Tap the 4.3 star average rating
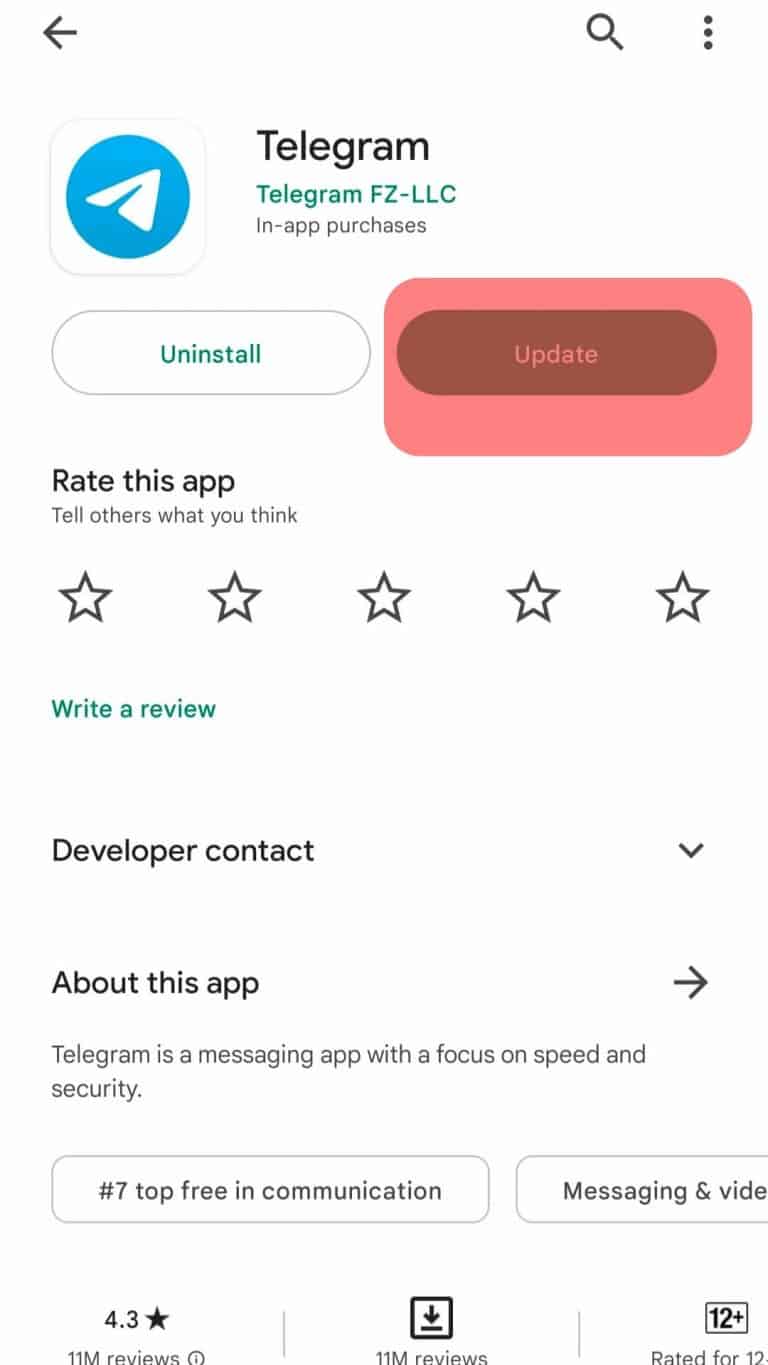Screen dimensions: 768x1365 point(133,1319)
